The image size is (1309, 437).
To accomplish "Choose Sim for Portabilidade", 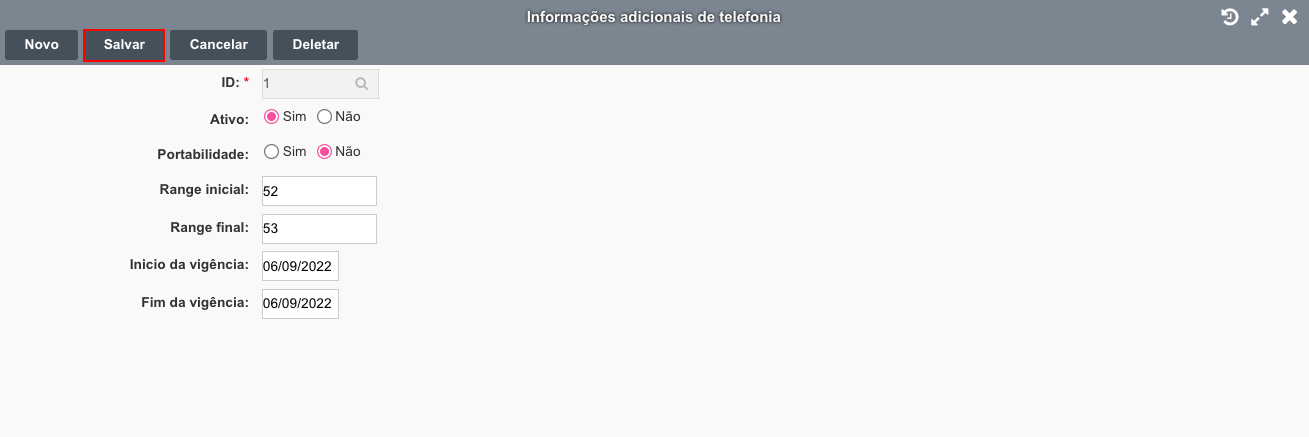I will click(271, 152).
